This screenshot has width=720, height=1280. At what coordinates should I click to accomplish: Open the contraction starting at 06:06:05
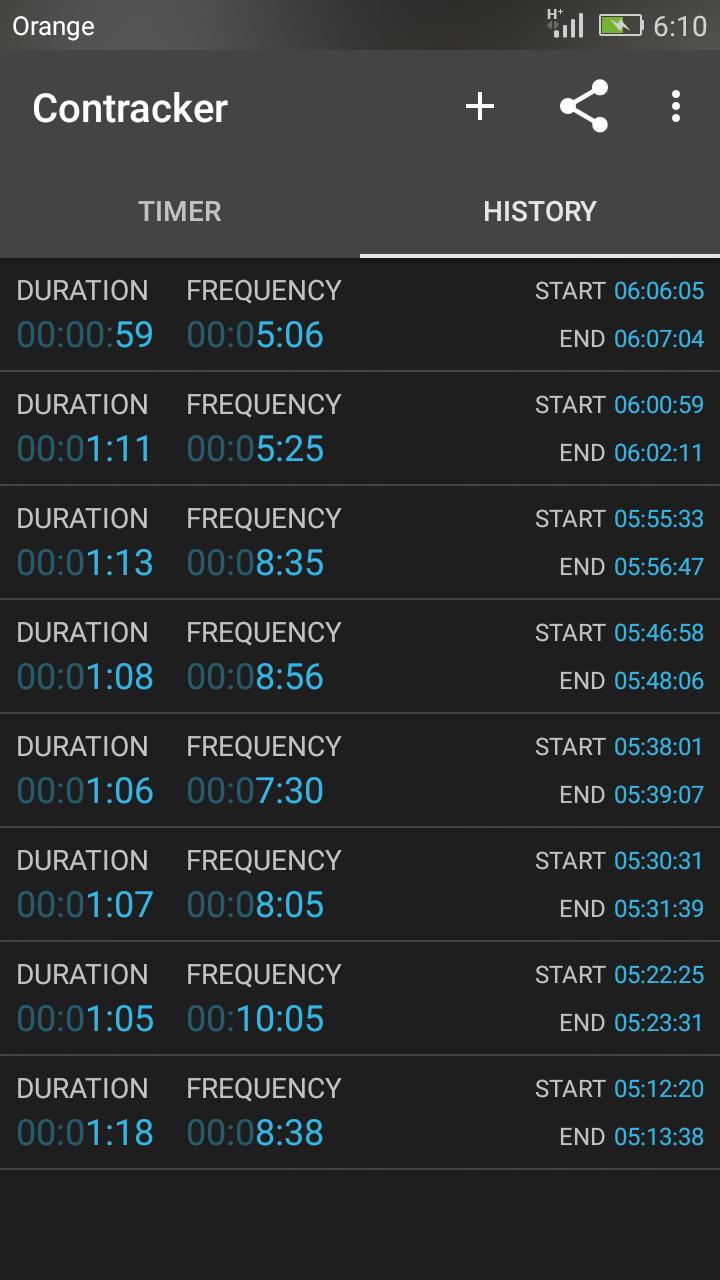(360, 314)
